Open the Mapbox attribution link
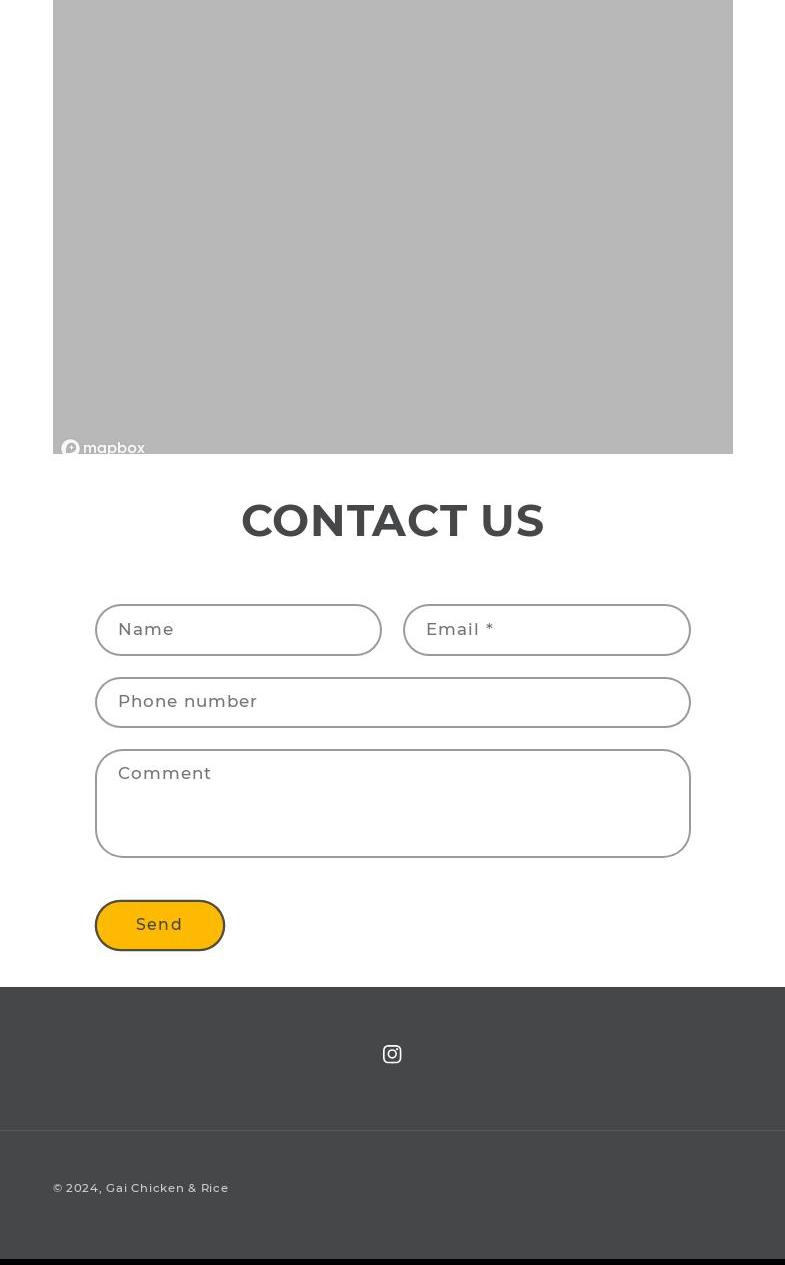This screenshot has width=785, height=1265. (x=103, y=447)
